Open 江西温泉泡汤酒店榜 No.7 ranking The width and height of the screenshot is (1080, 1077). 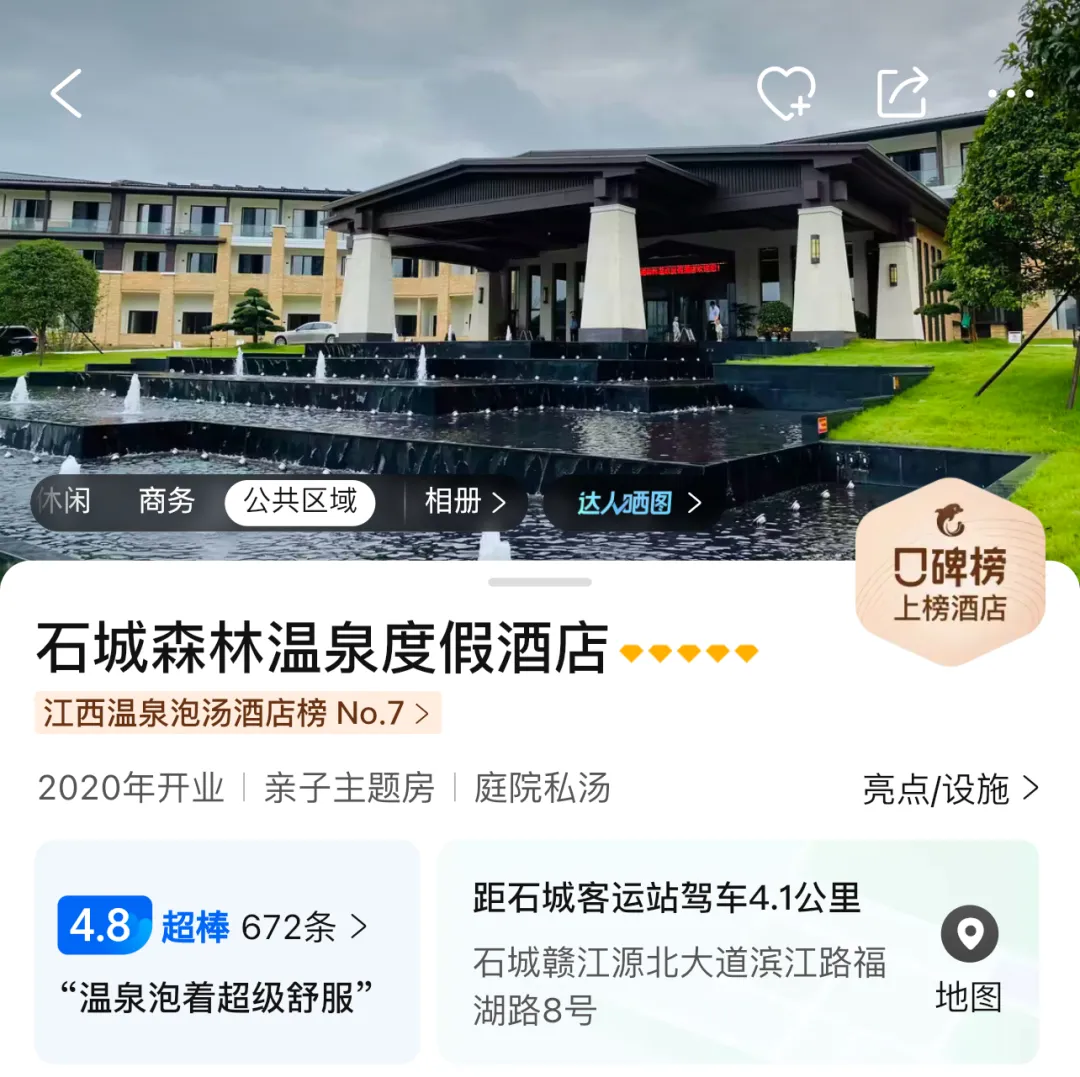tap(237, 713)
